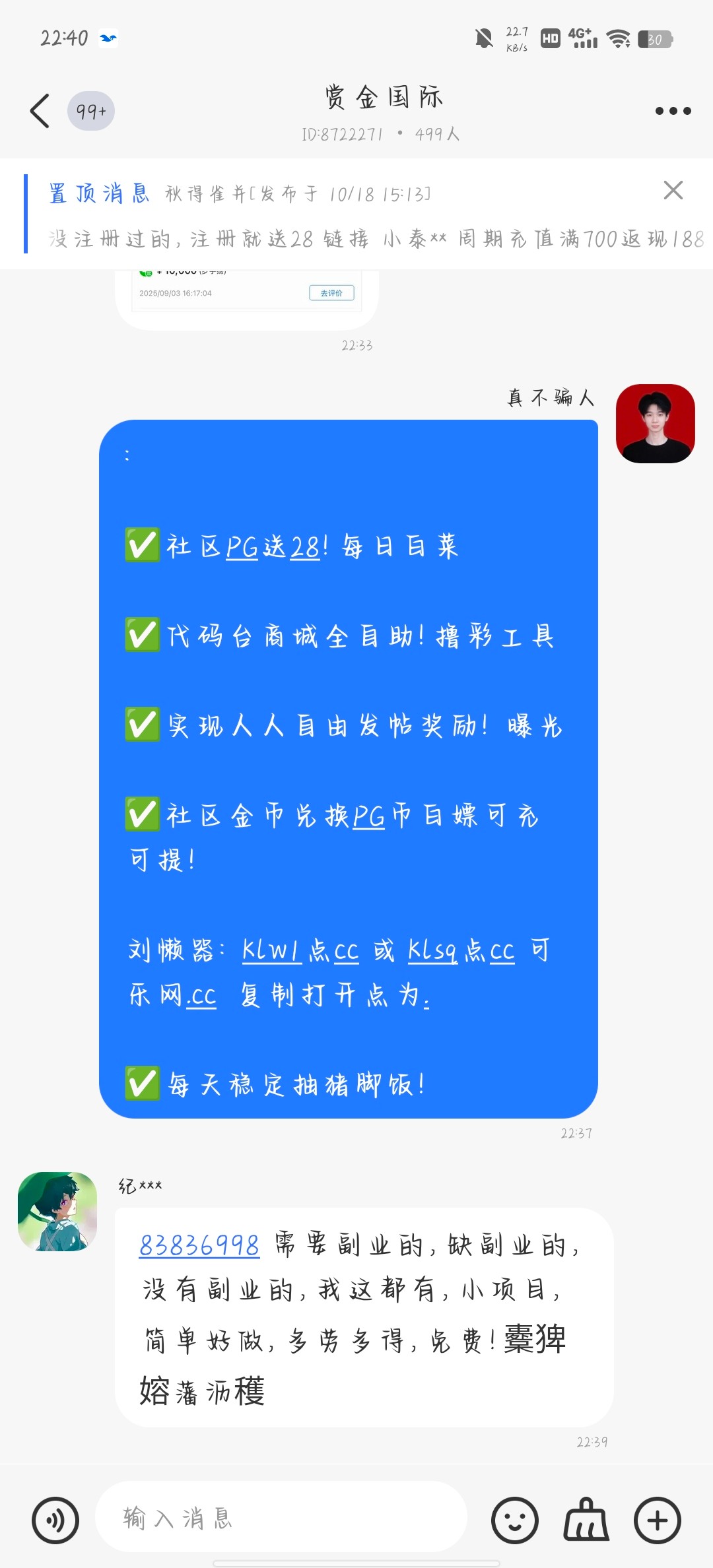Tap the 去评价 review button
The width and height of the screenshot is (713, 1568).
tap(331, 292)
